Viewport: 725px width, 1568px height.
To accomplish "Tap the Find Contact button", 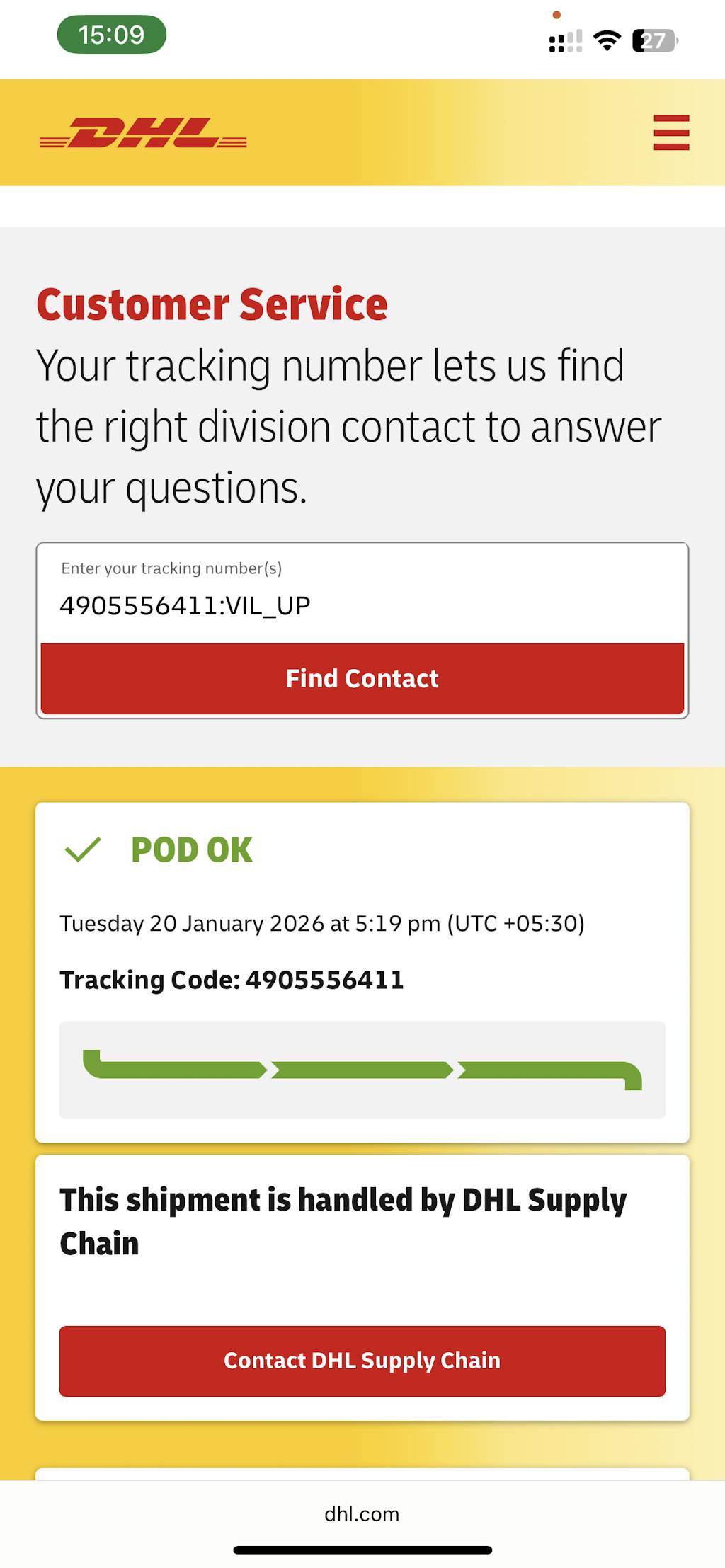I will point(362,678).
